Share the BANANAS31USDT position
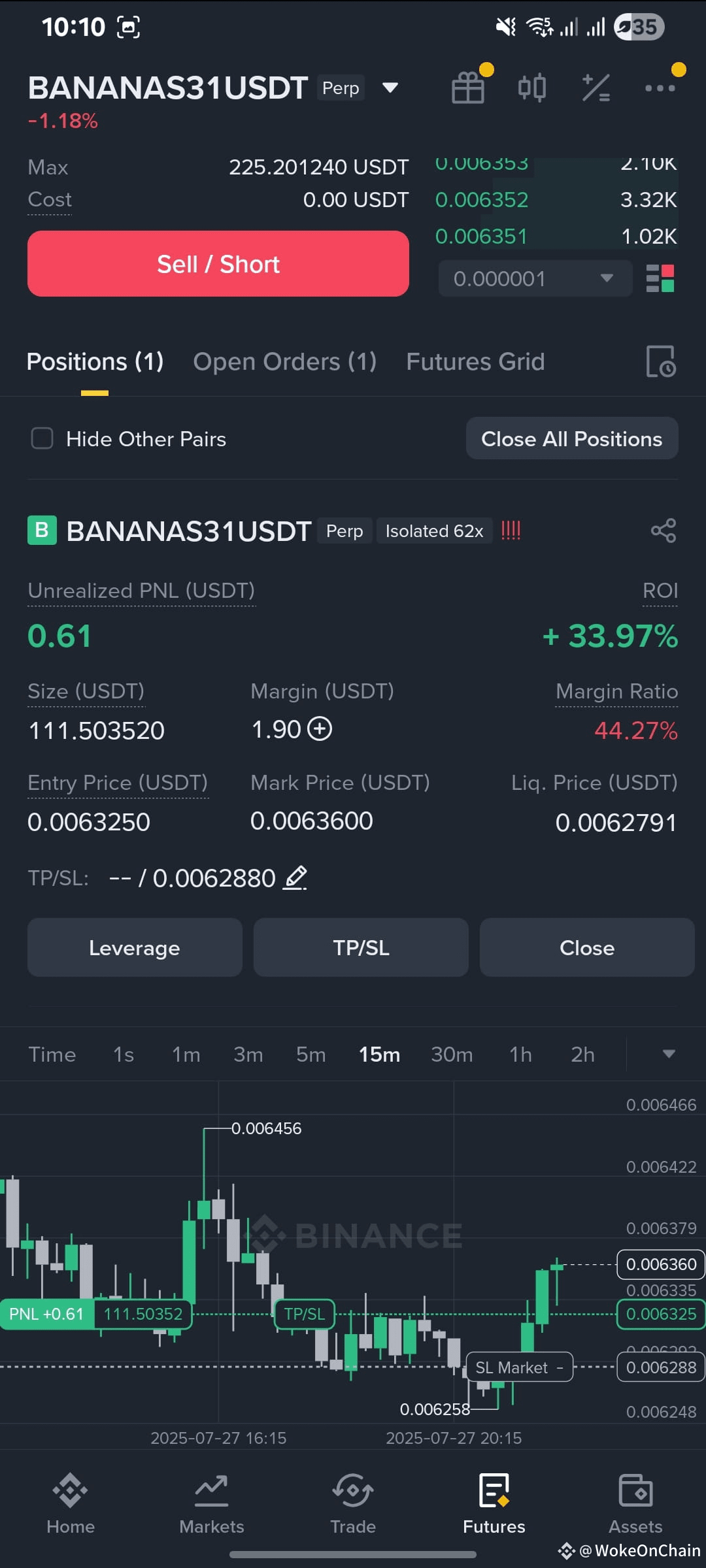The image size is (706, 1568). click(x=663, y=531)
